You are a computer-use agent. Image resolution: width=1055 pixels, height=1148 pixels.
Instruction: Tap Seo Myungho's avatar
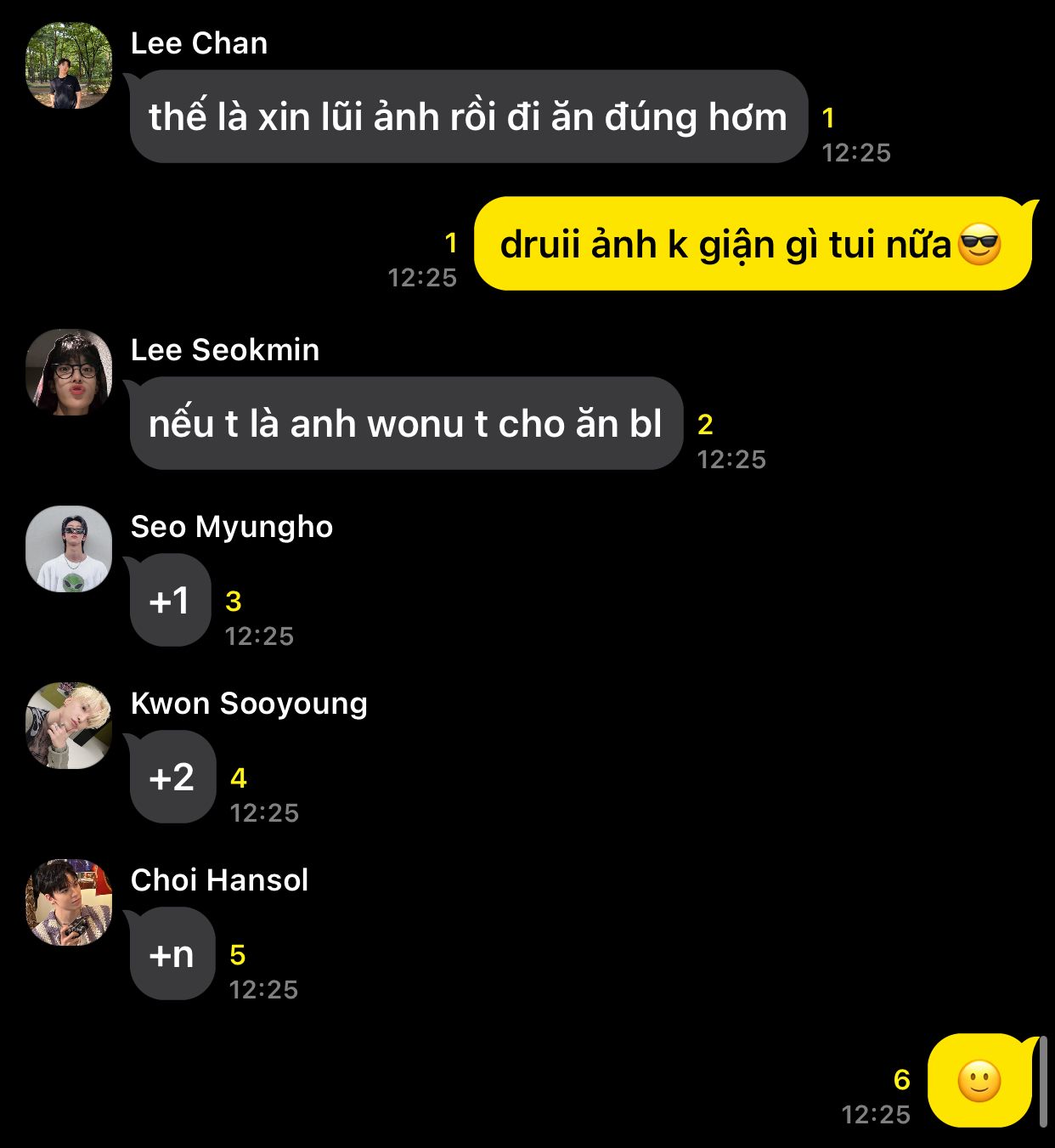(69, 549)
